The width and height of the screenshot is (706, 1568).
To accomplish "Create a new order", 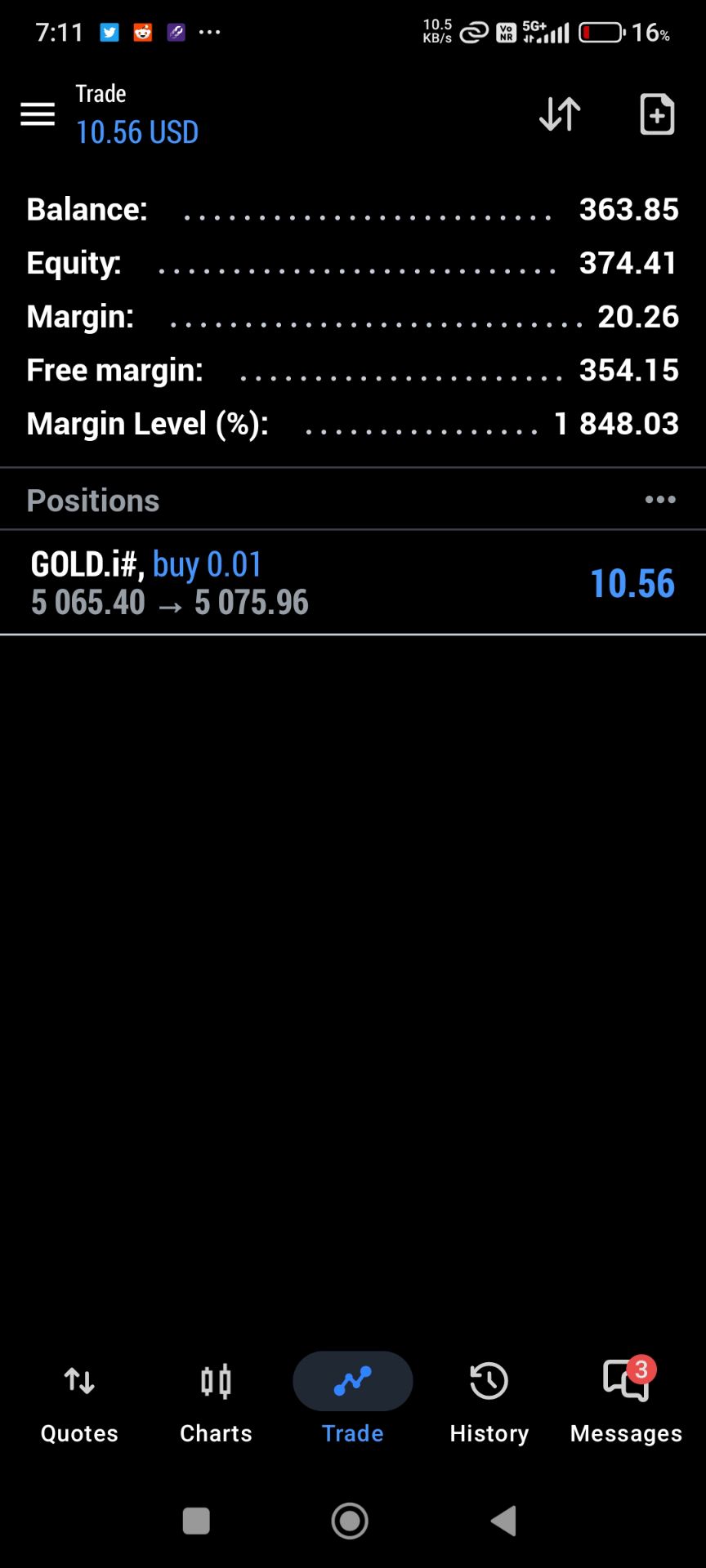I will pyautogui.click(x=657, y=114).
